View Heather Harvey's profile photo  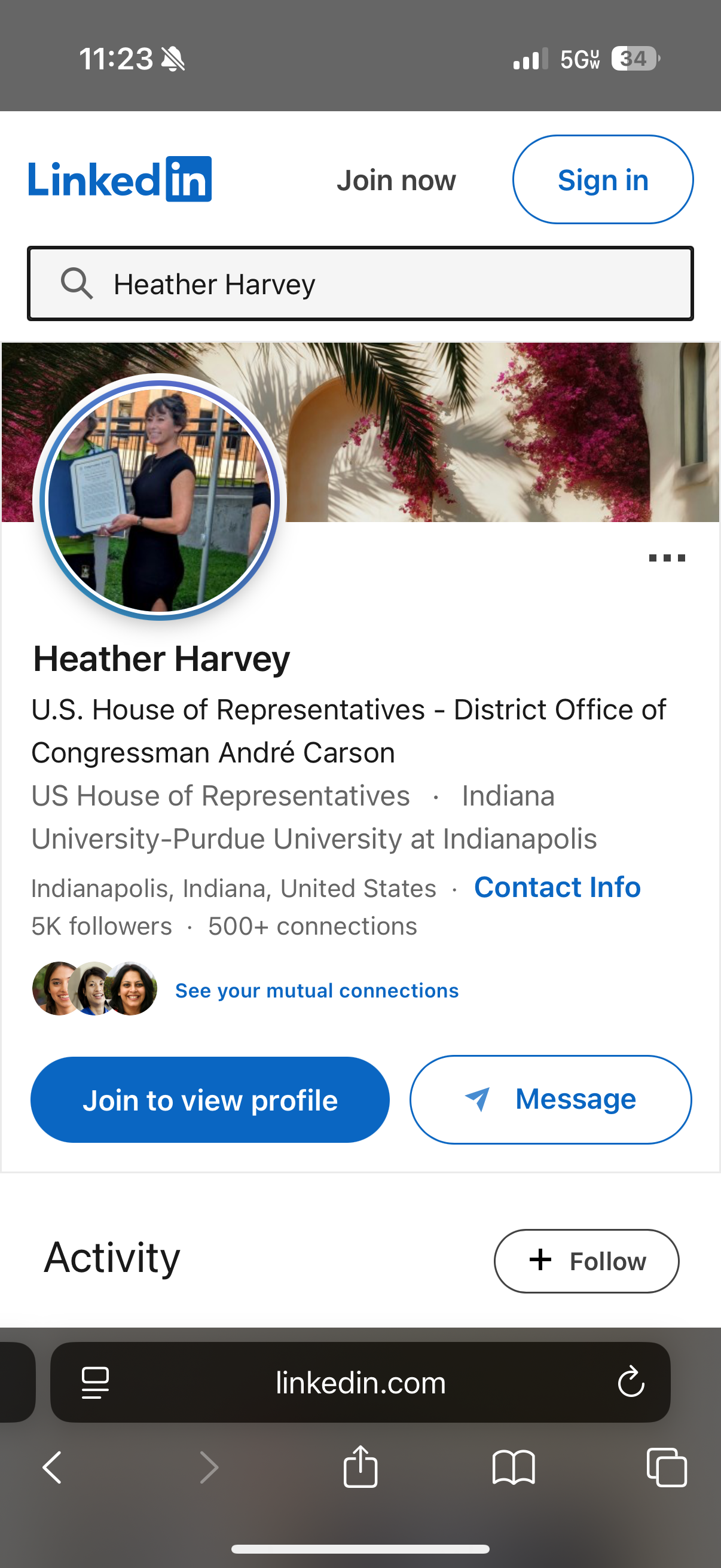click(x=160, y=499)
